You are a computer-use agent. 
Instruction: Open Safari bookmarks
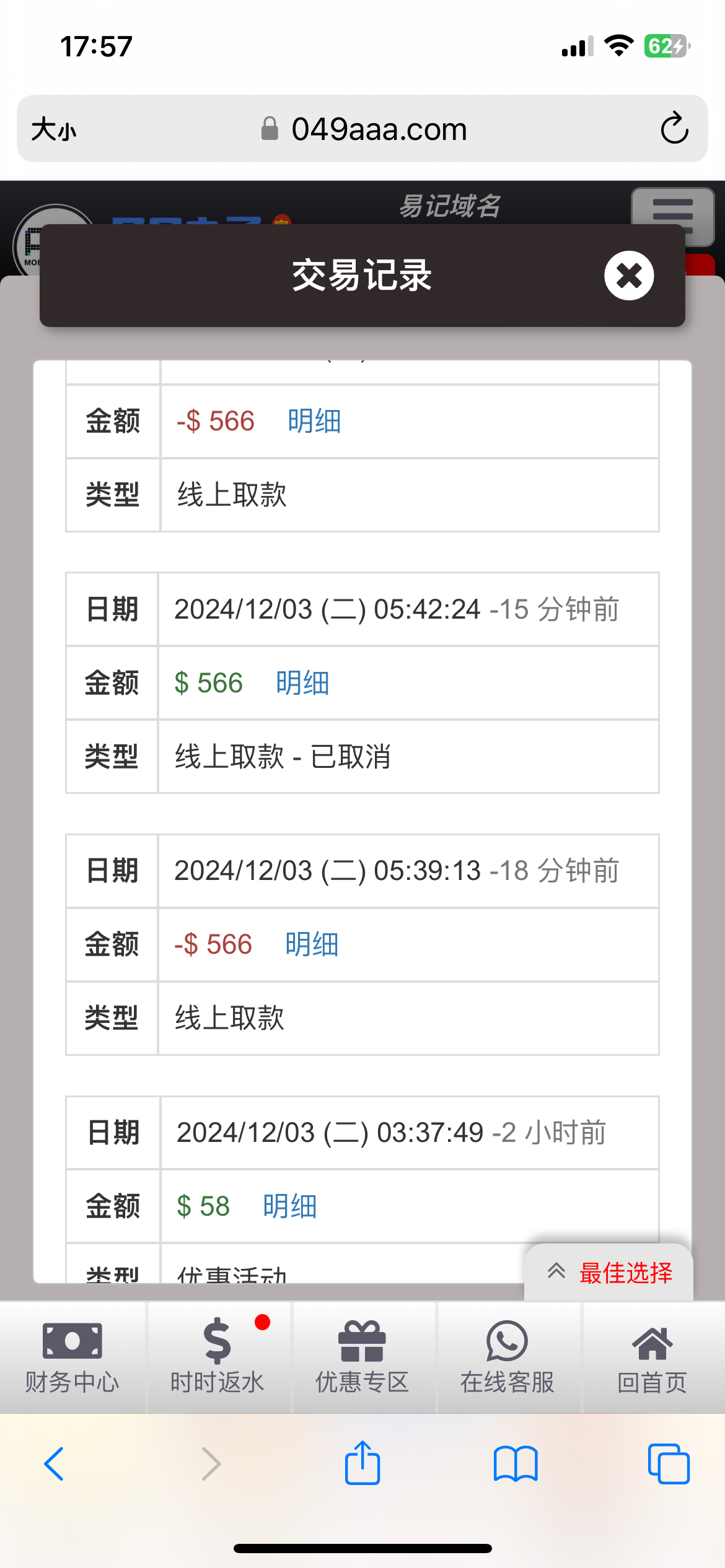(x=516, y=1464)
